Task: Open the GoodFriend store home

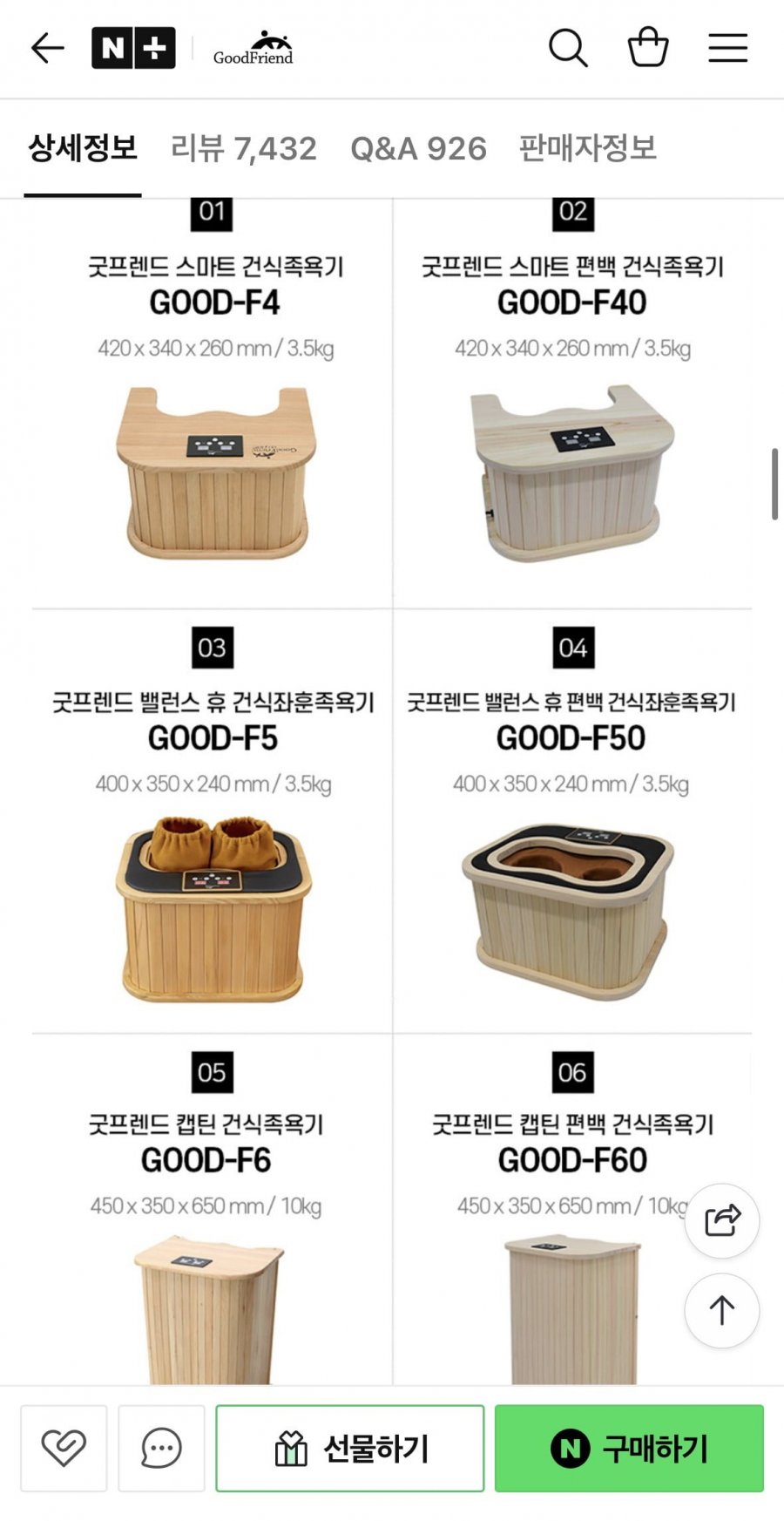Action: [x=253, y=48]
